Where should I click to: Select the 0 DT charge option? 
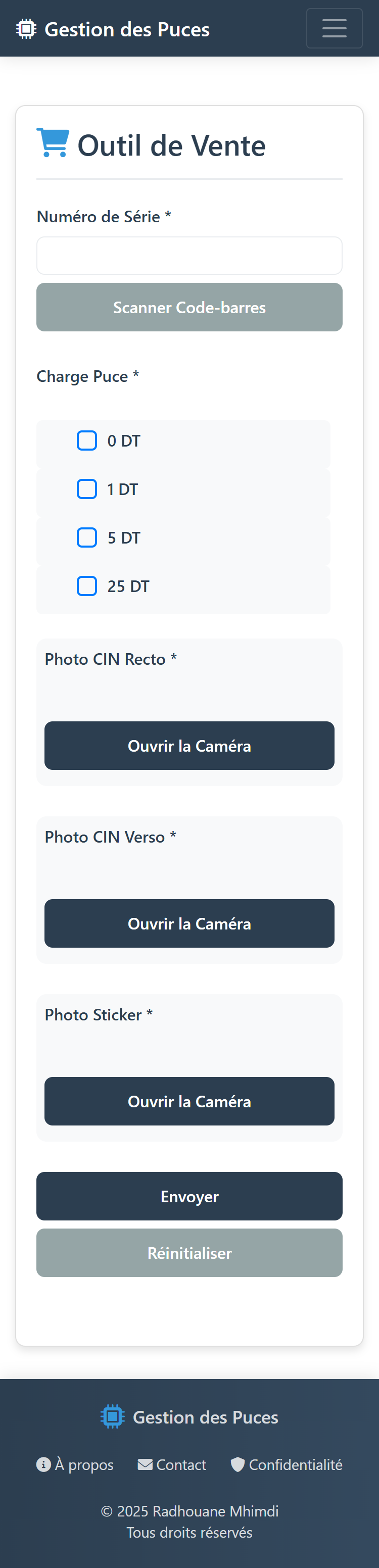pos(87,440)
